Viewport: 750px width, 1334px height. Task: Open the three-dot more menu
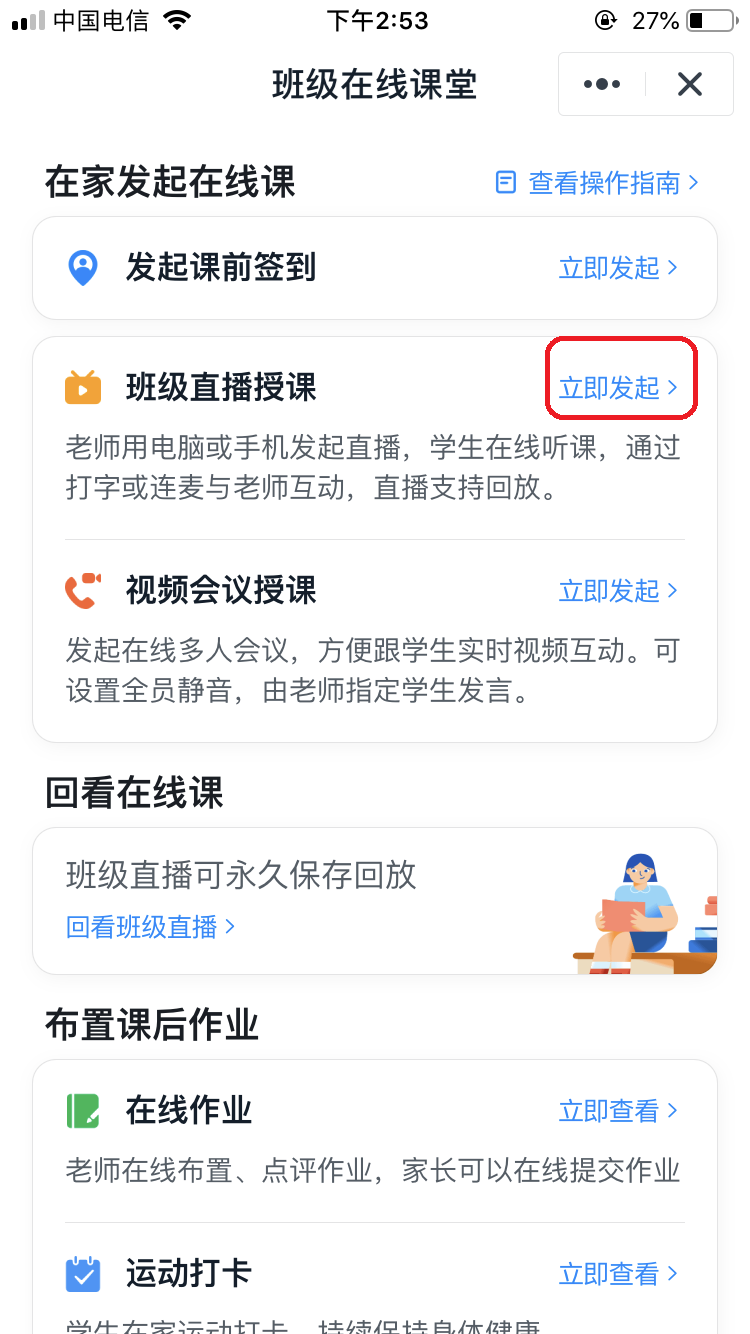(x=602, y=85)
